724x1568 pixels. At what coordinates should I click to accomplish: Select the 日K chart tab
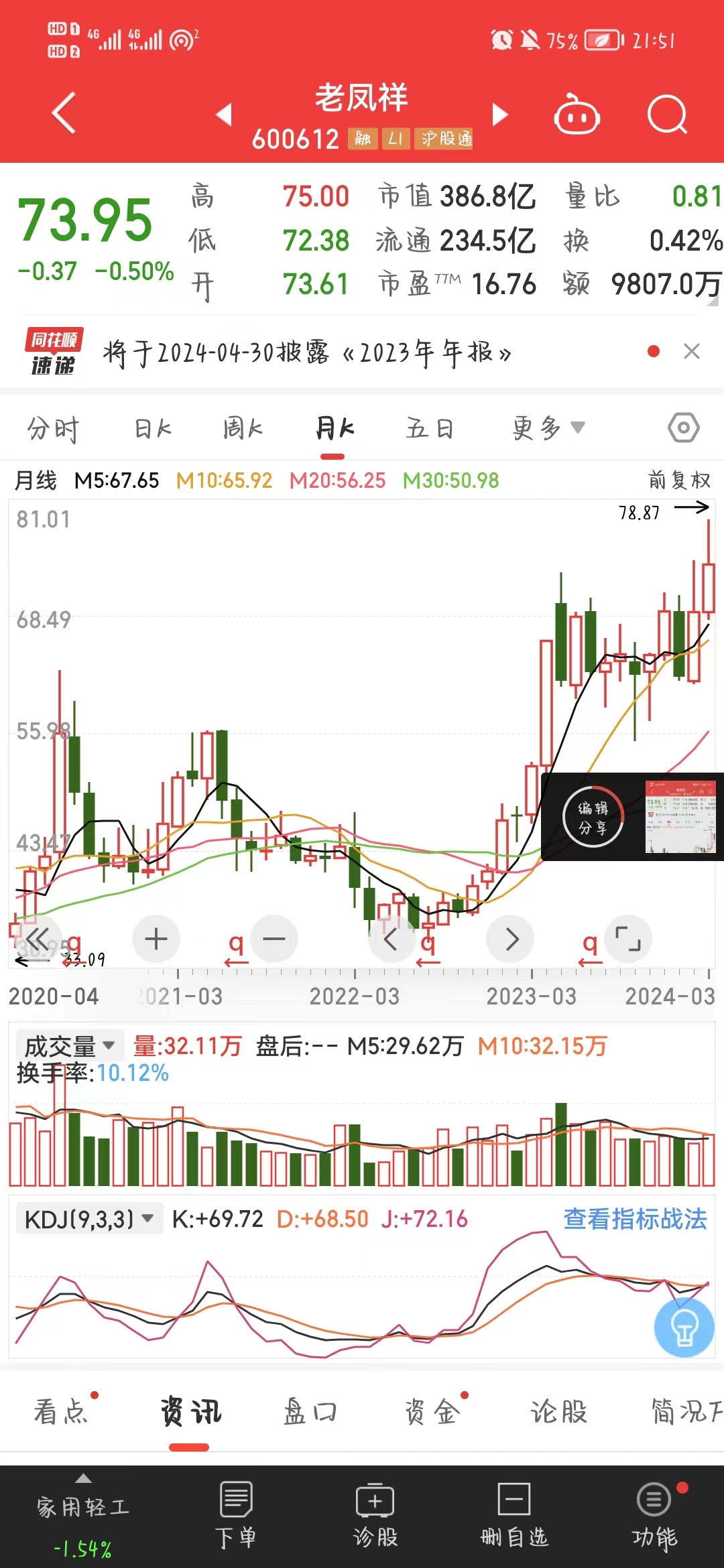tap(154, 428)
